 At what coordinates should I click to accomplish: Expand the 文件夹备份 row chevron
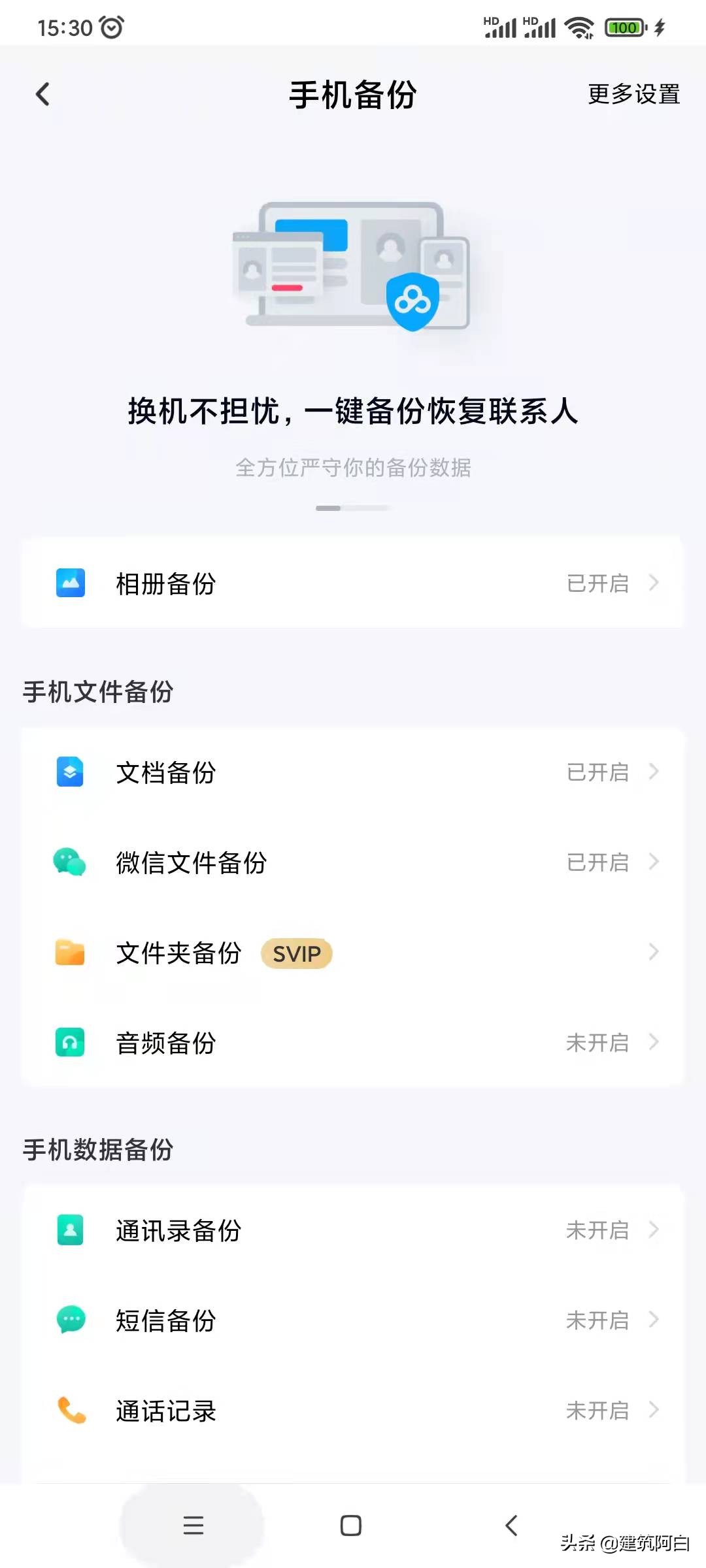[x=654, y=953]
